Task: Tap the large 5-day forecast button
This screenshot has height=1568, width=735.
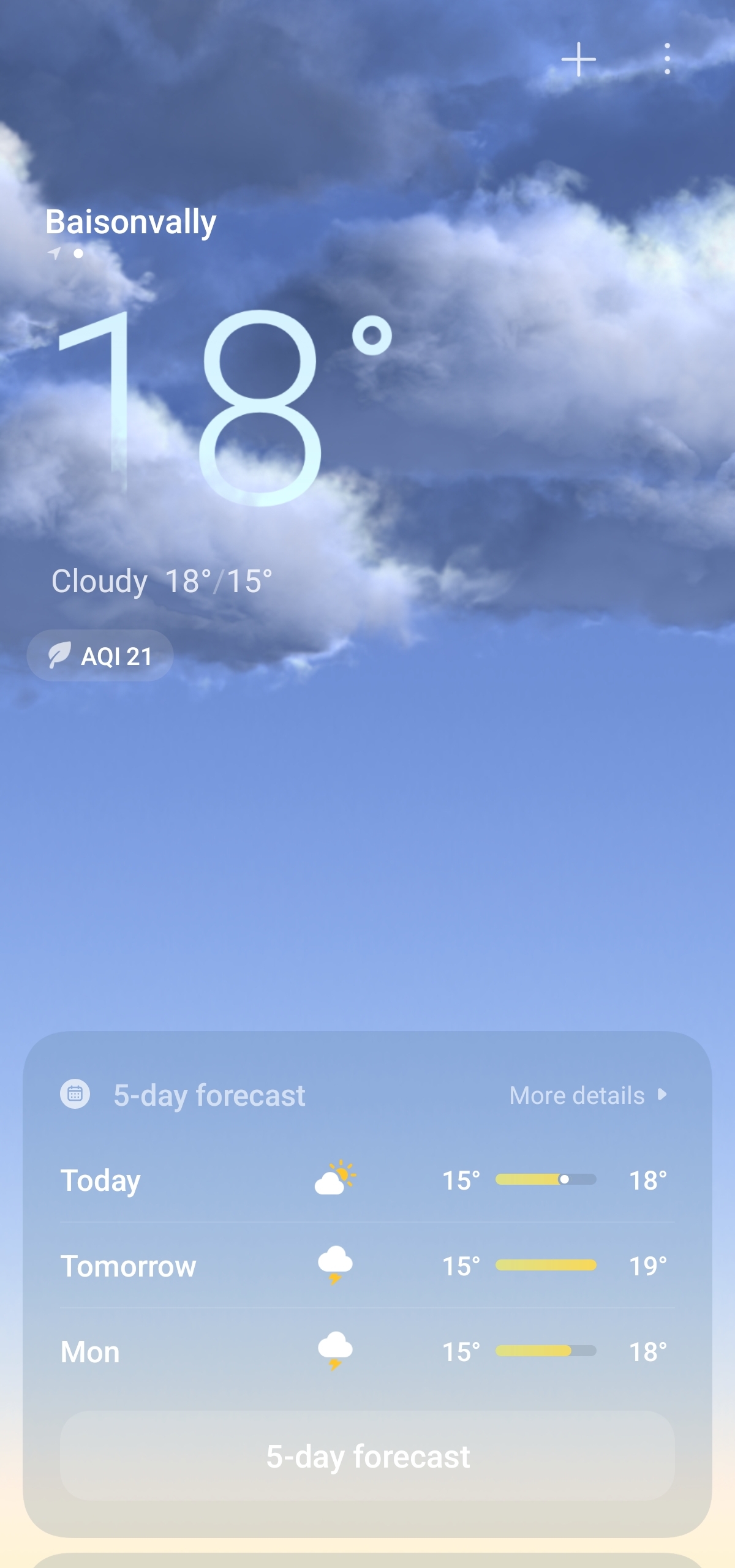Action: click(x=367, y=1455)
